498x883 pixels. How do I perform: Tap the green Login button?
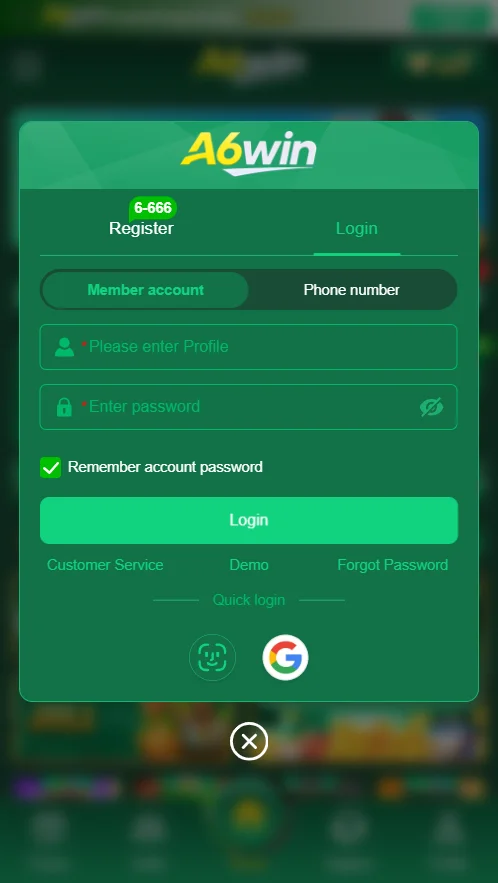coord(248,520)
